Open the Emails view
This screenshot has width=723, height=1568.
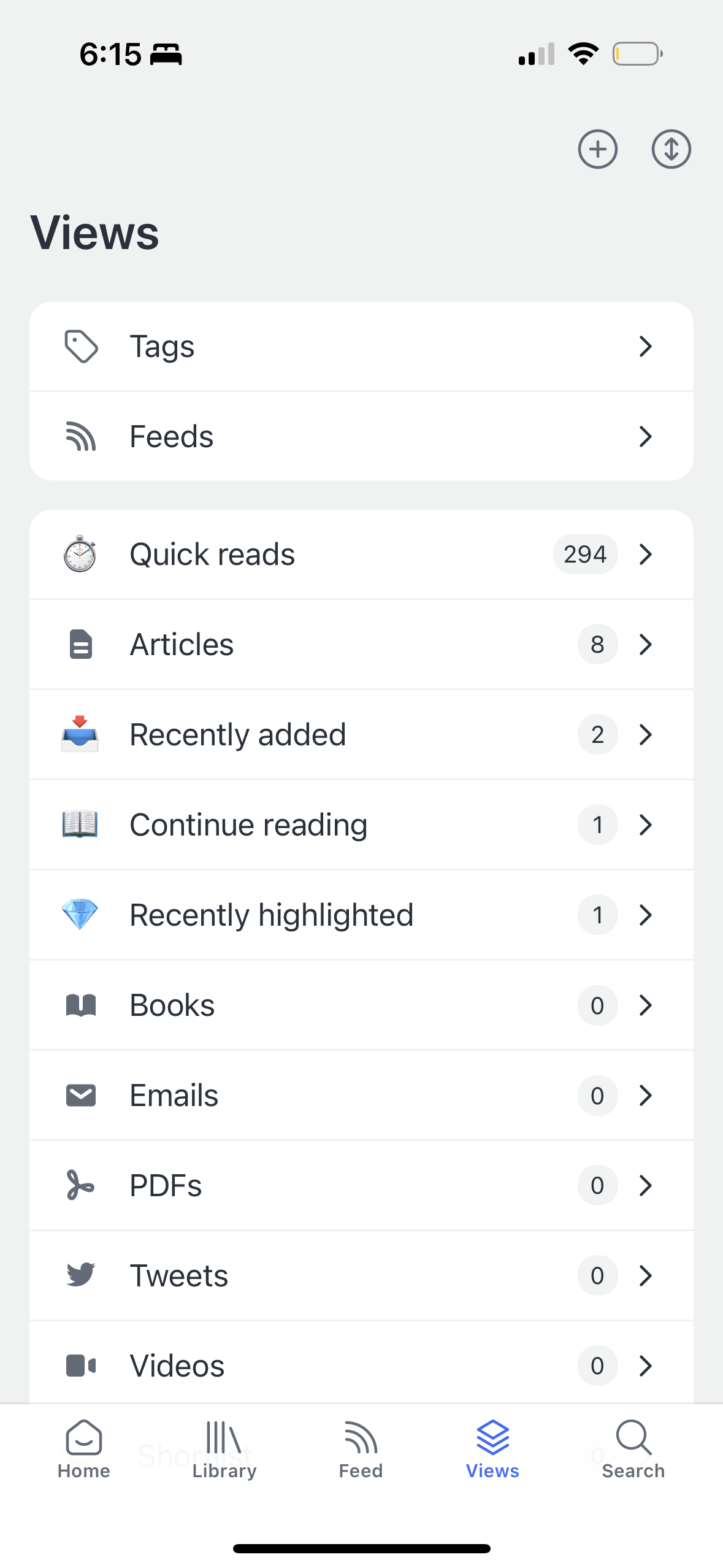(361, 1096)
